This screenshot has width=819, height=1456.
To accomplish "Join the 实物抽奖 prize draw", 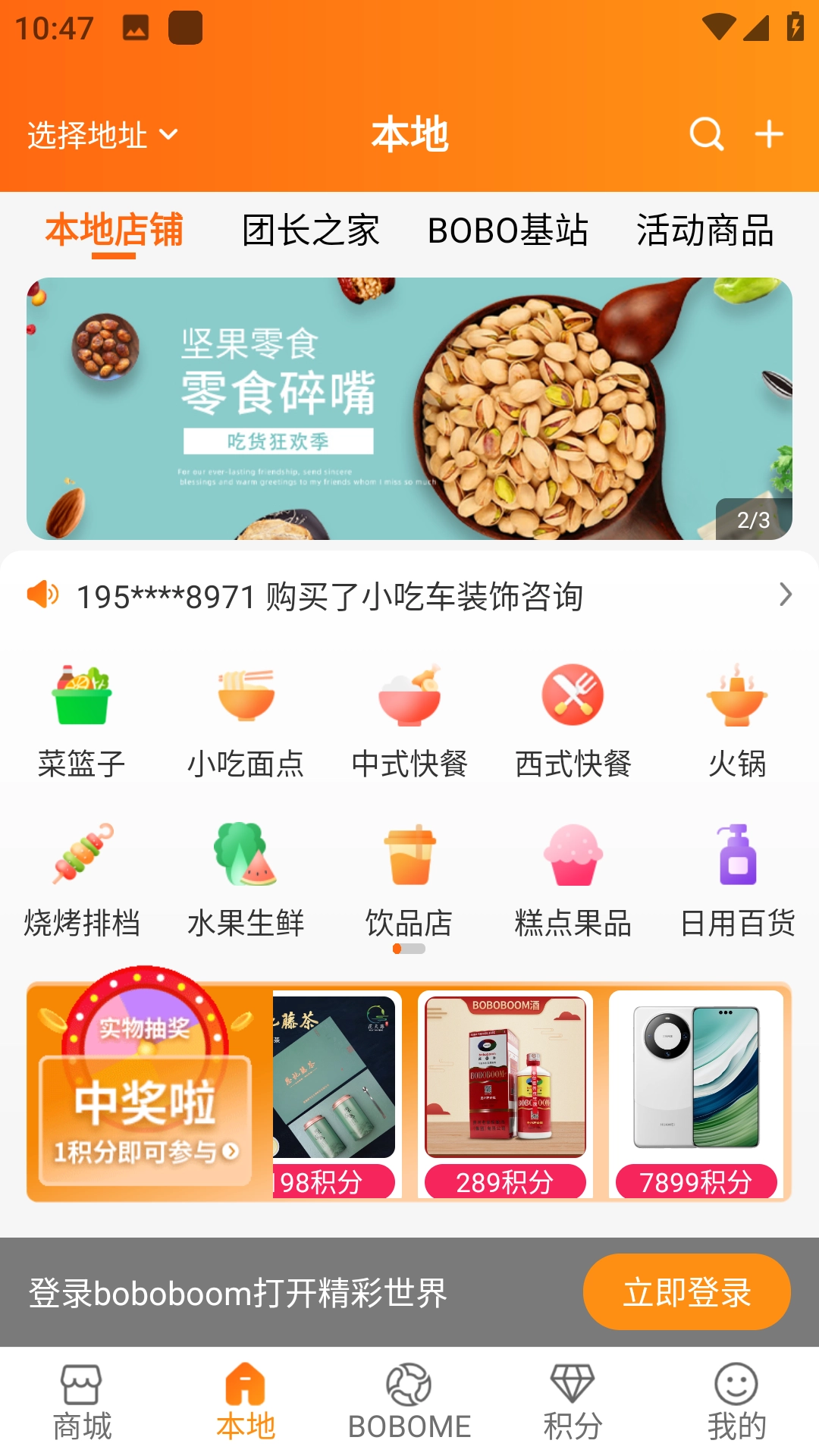I will click(x=146, y=1092).
